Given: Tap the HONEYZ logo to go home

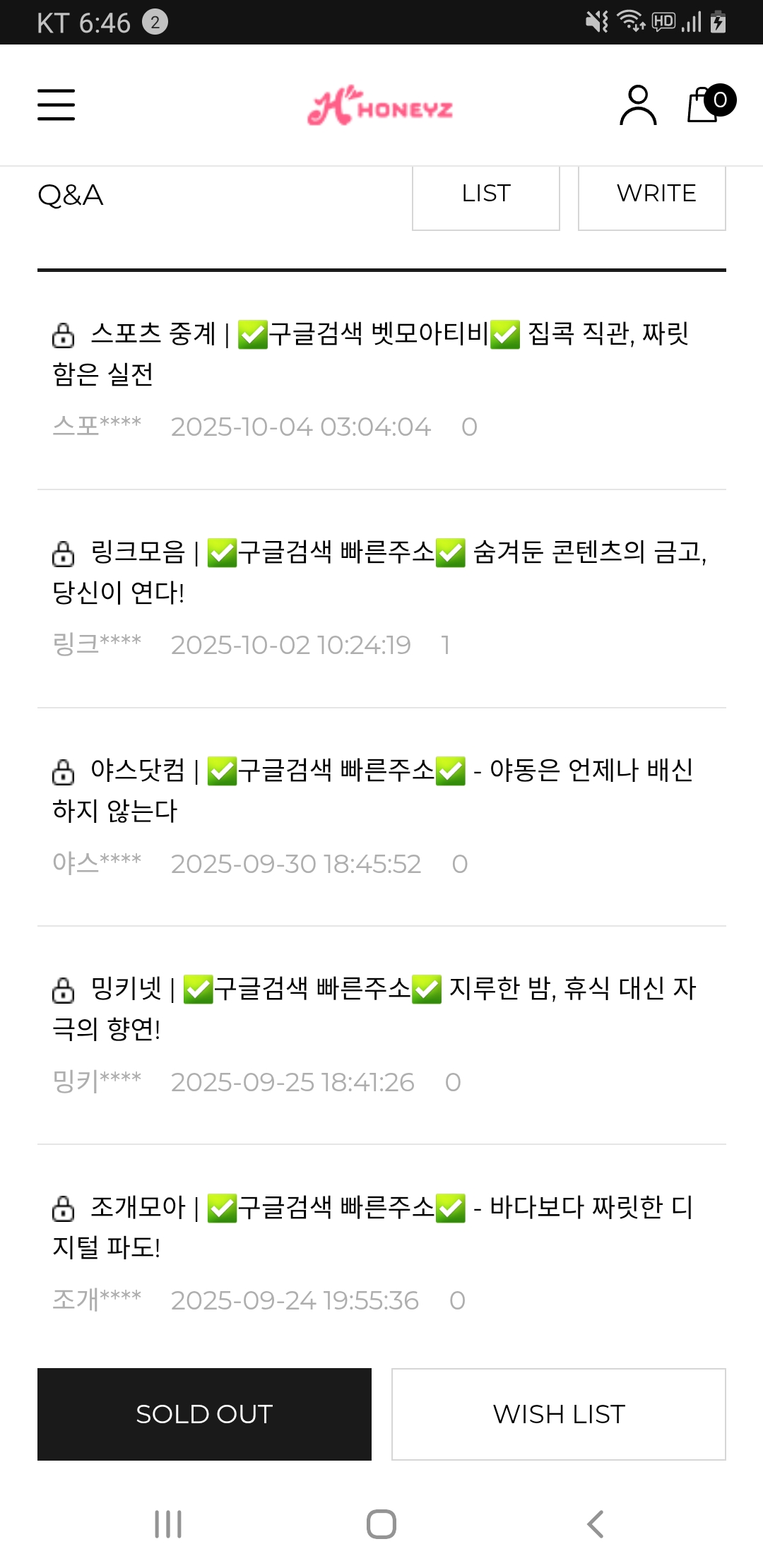Looking at the screenshot, I should coord(381,107).
